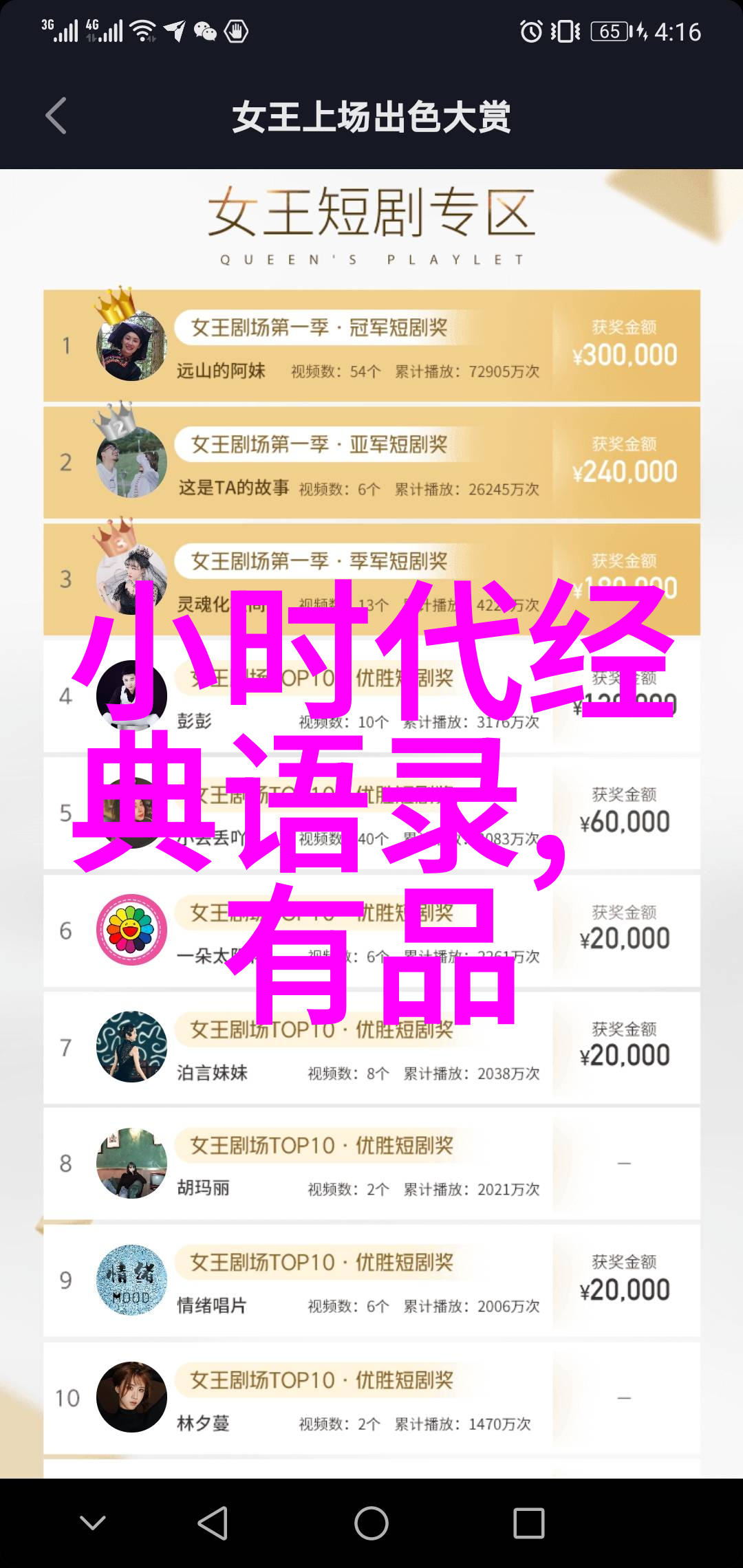Image resolution: width=743 pixels, height=1568 pixels.
Task: Go back using the header arrow
Action: tap(56, 116)
